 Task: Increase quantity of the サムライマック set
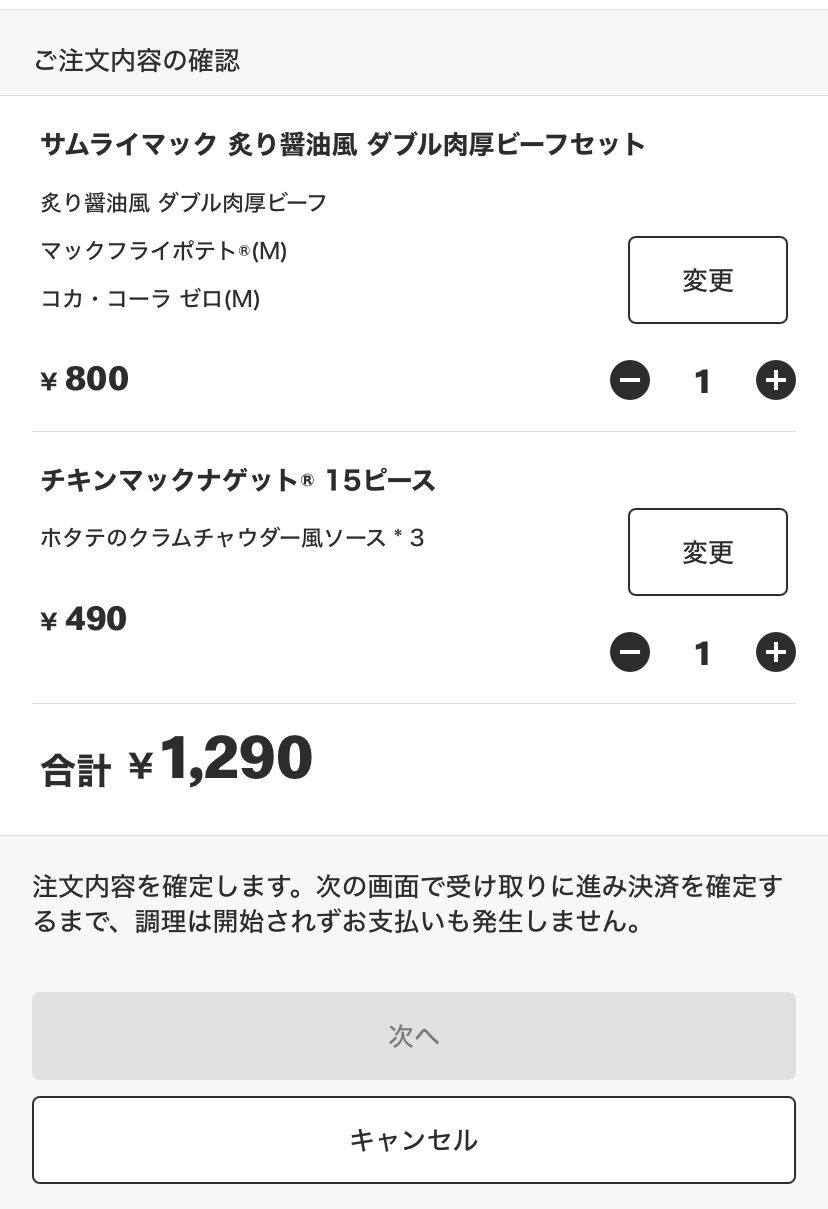click(x=776, y=380)
